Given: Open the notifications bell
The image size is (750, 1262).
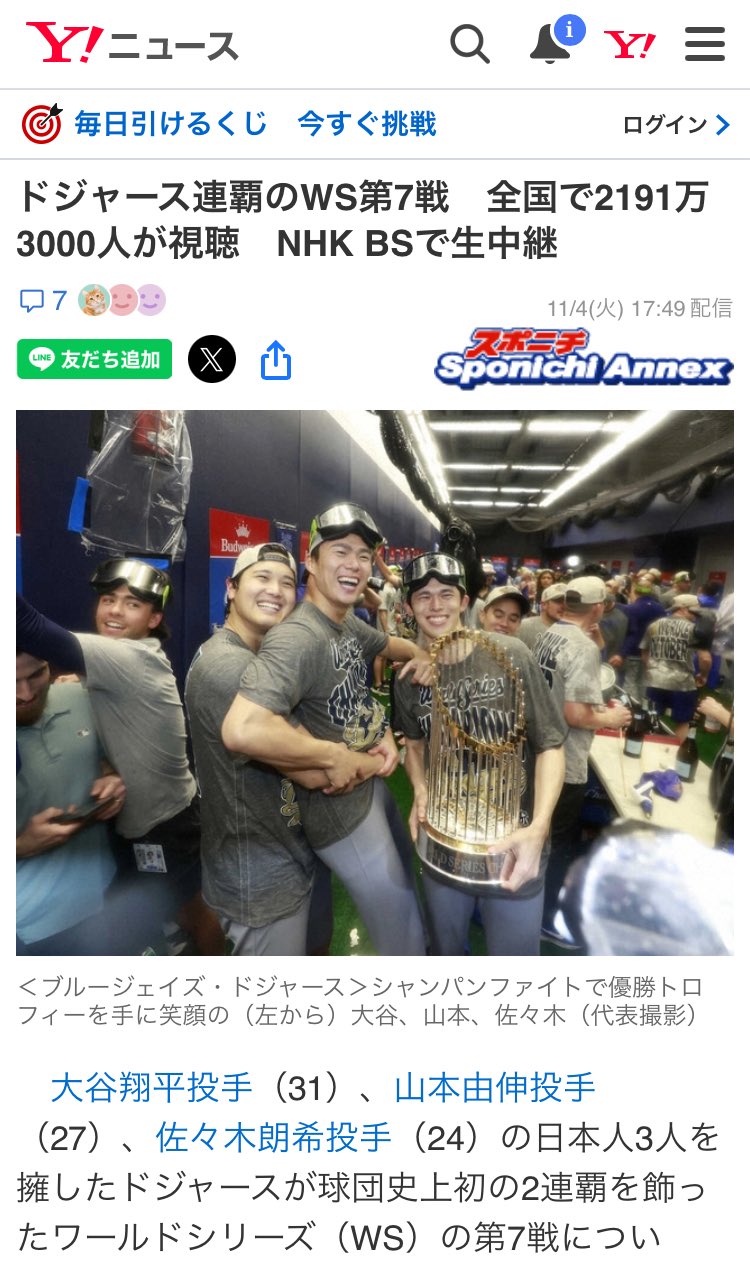Looking at the screenshot, I should pos(550,44).
